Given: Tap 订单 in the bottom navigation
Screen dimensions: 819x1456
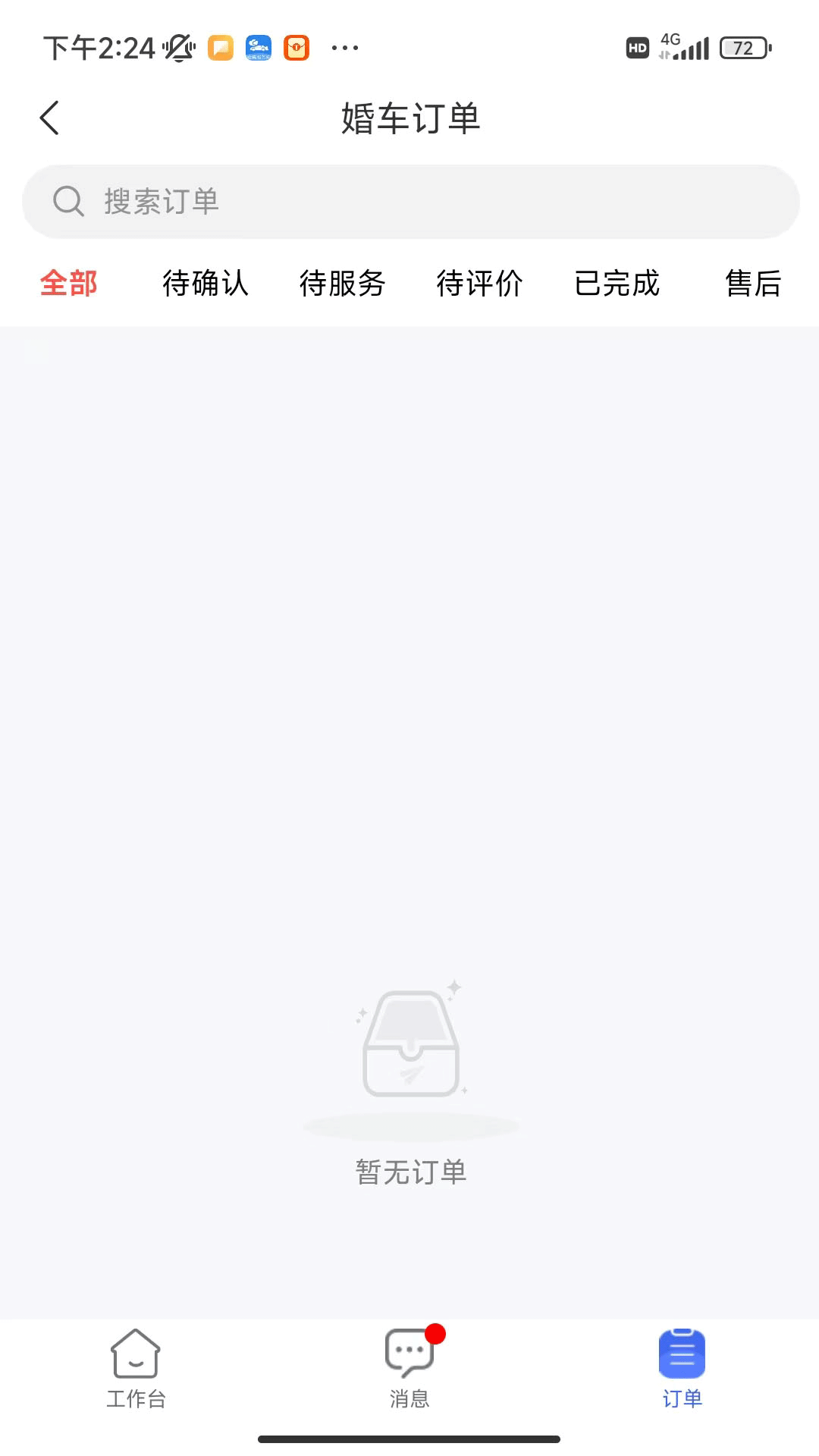Looking at the screenshot, I should 682,1369.
